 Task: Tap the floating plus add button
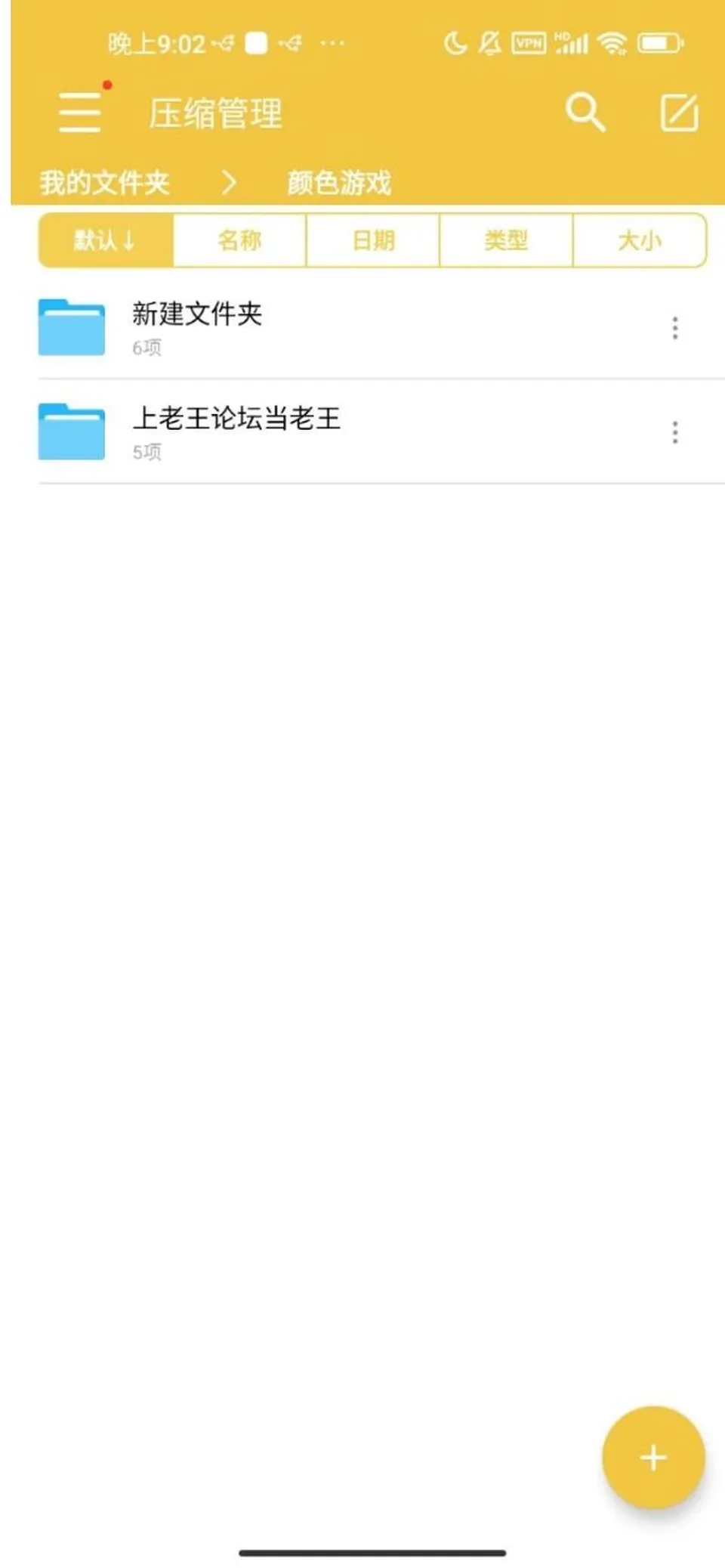click(x=653, y=1457)
